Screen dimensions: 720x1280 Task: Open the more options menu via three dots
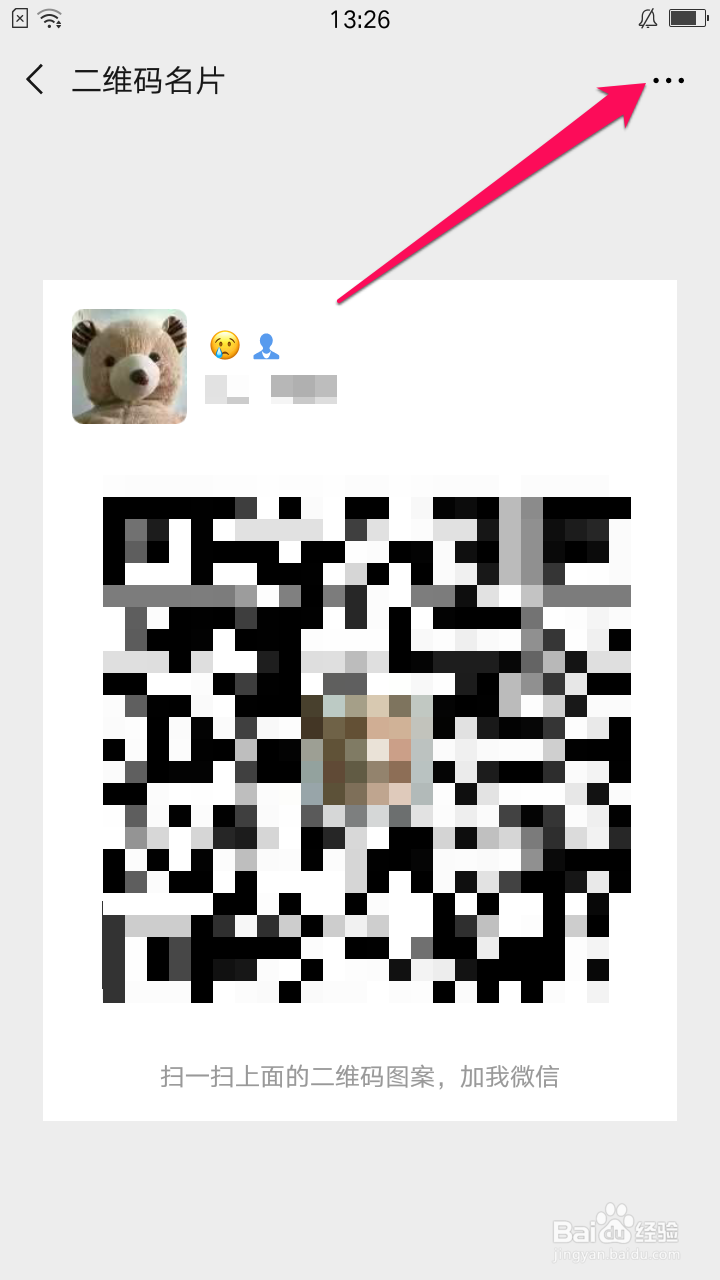[x=668, y=80]
